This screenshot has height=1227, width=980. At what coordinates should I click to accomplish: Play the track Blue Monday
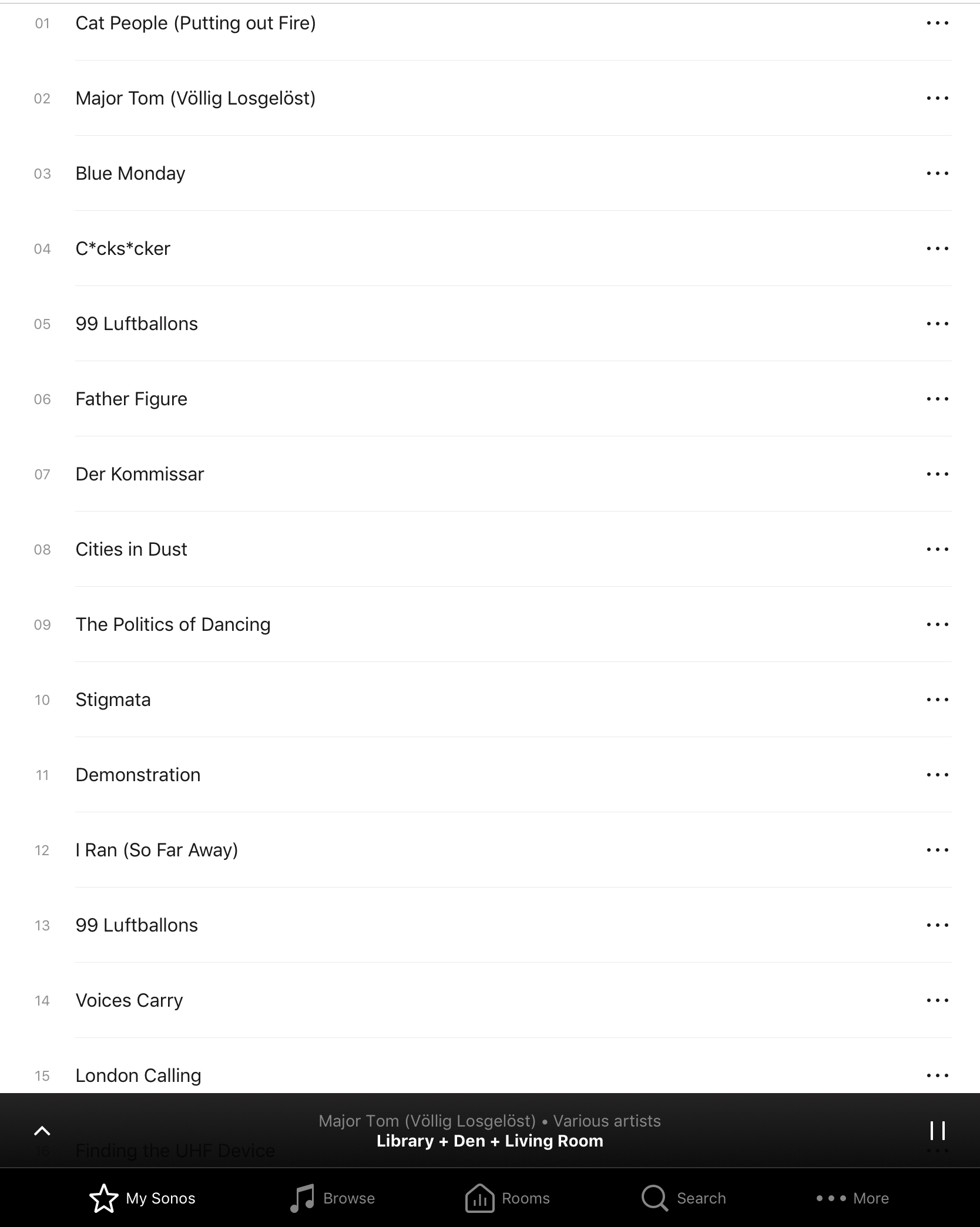pos(130,174)
